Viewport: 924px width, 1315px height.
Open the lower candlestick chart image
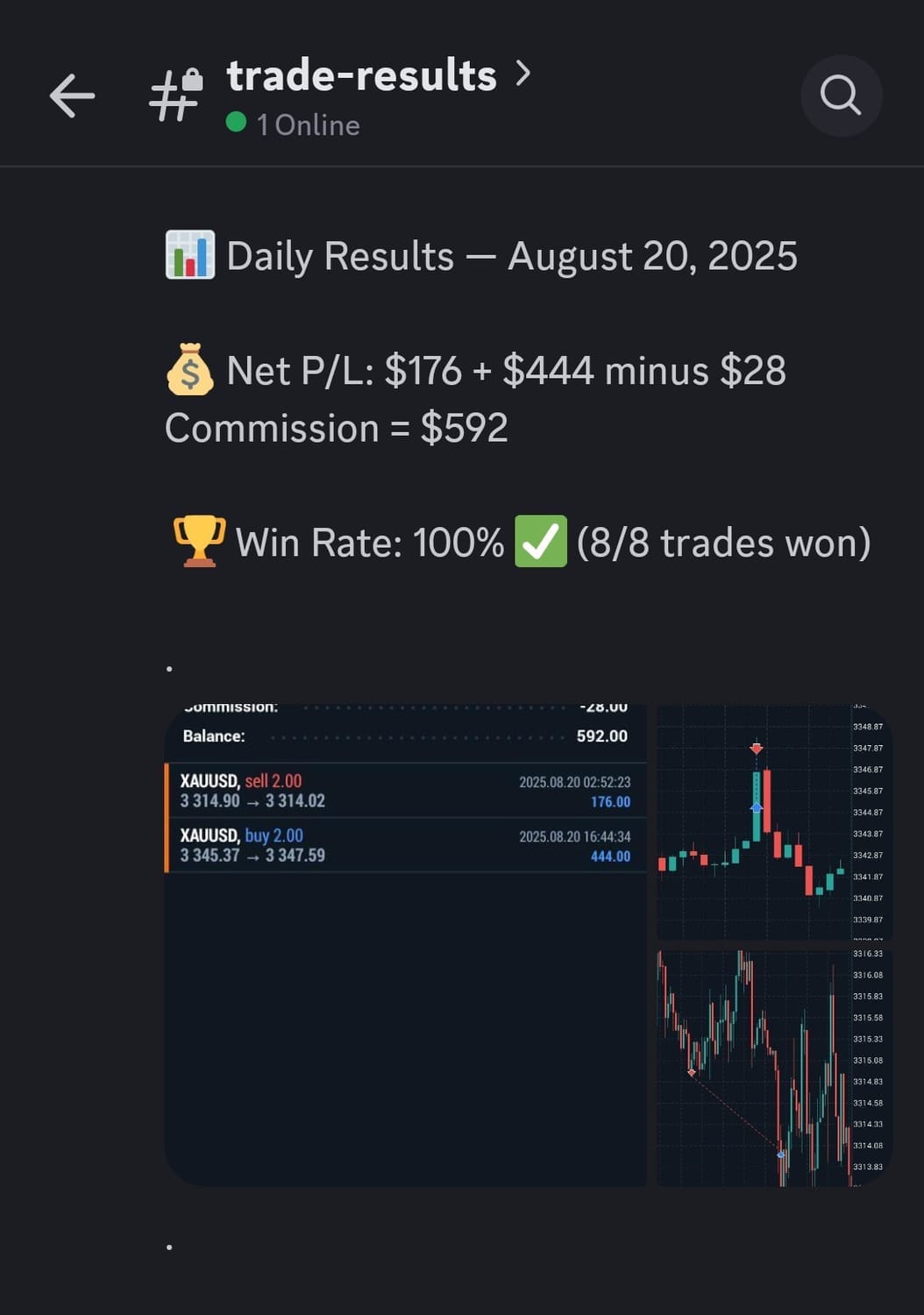tap(773, 1068)
